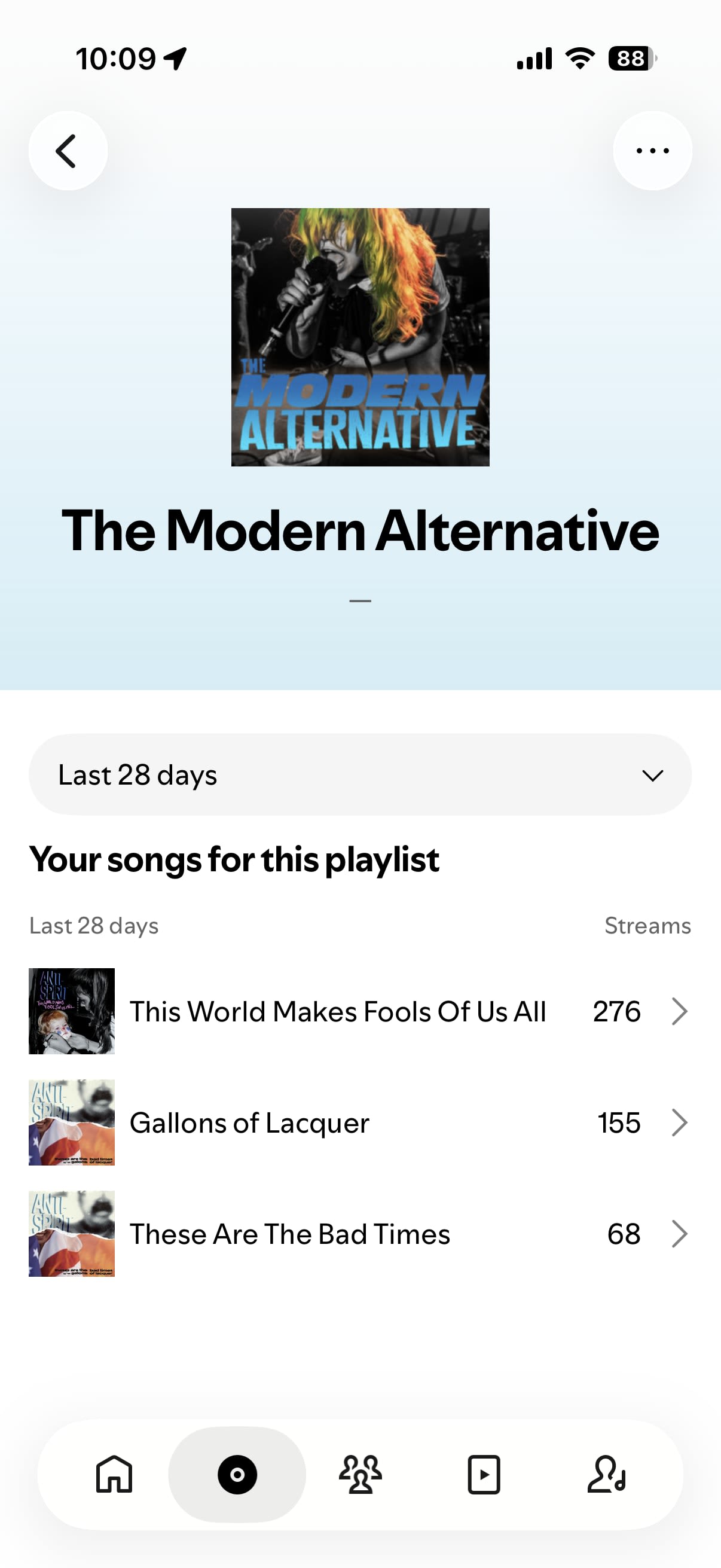Open the Gallons of Lacquer song row
This screenshot has width=721, height=1568.
click(x=360, y=1122)
